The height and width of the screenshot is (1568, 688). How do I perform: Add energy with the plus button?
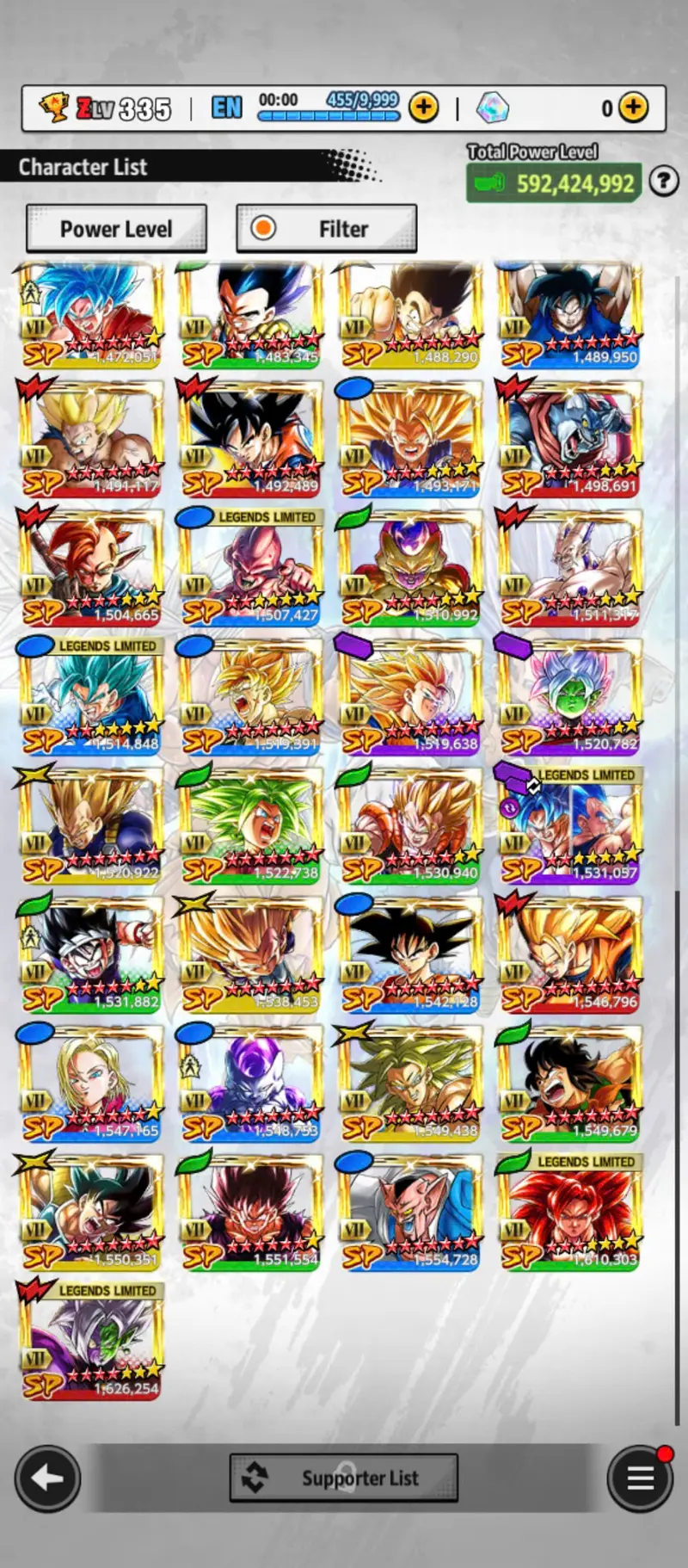(x=423, y=108)
